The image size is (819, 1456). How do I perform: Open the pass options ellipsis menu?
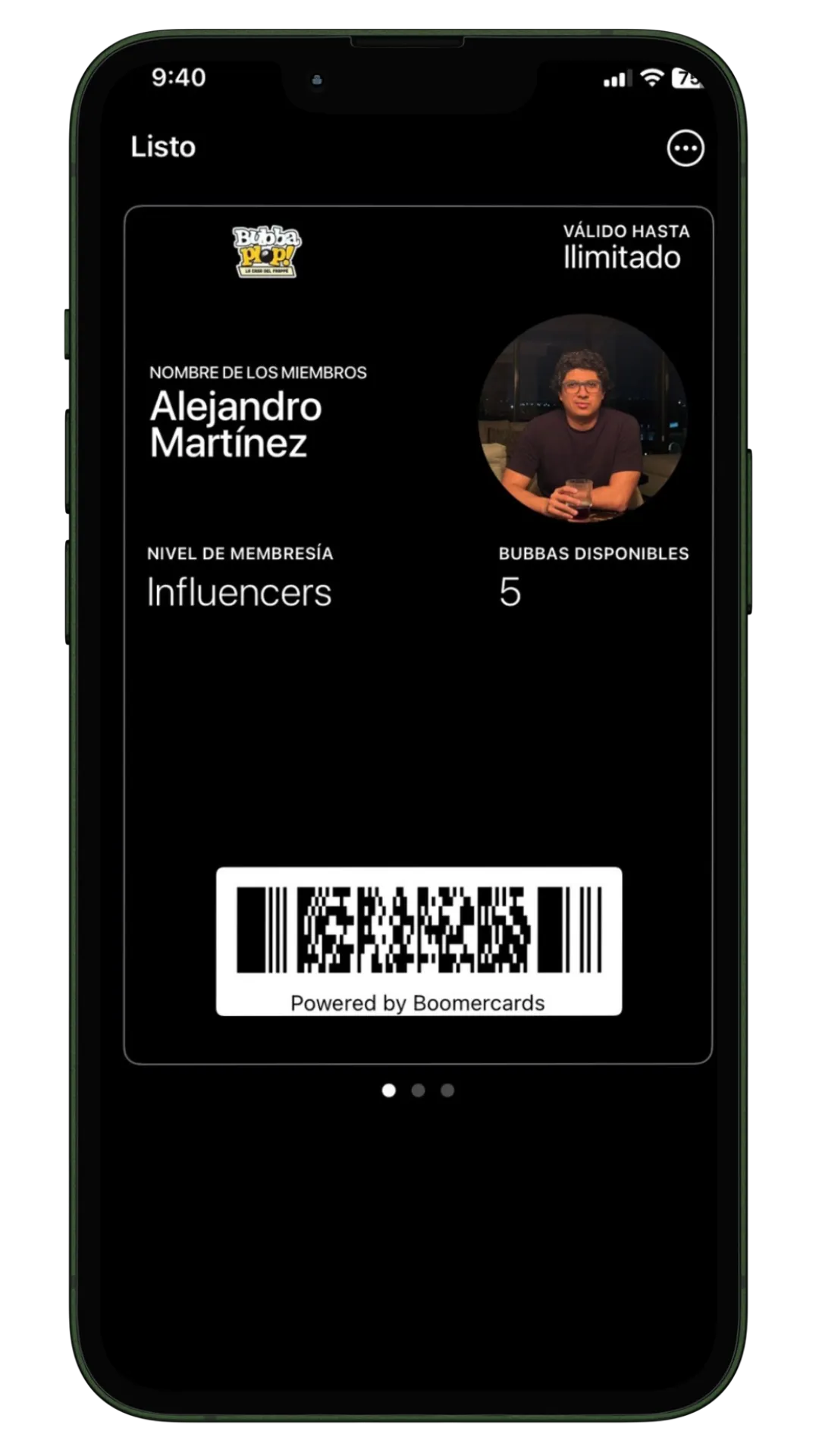(x=686, y=149)
